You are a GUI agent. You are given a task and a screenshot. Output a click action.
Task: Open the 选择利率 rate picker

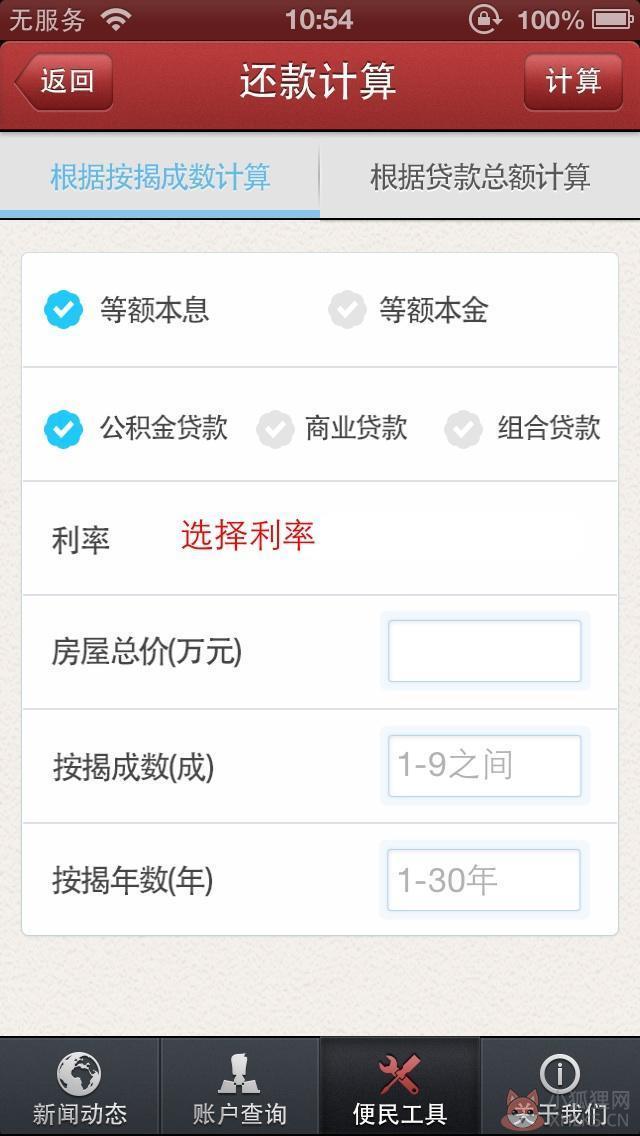coord(247,536)
